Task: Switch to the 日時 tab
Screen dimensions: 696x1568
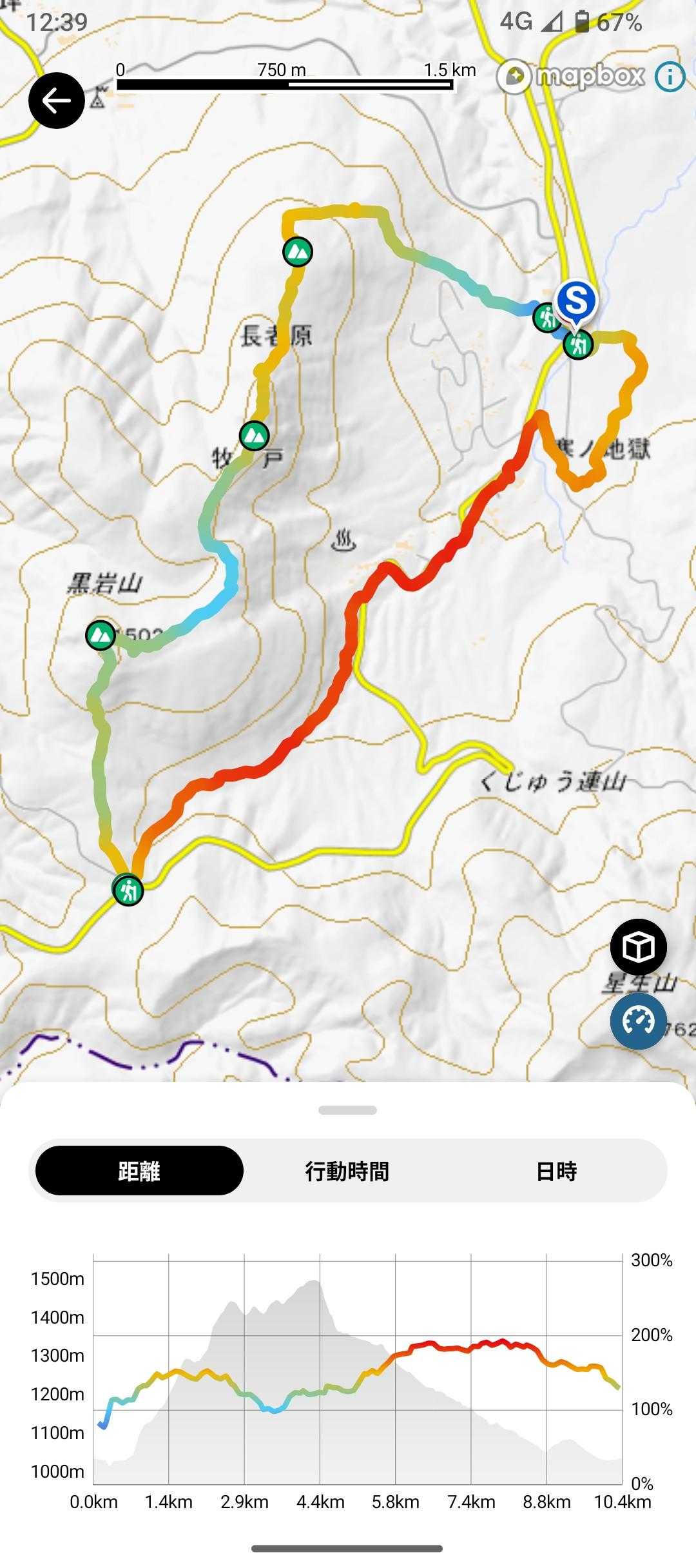Action: (x=556, y=1171)
